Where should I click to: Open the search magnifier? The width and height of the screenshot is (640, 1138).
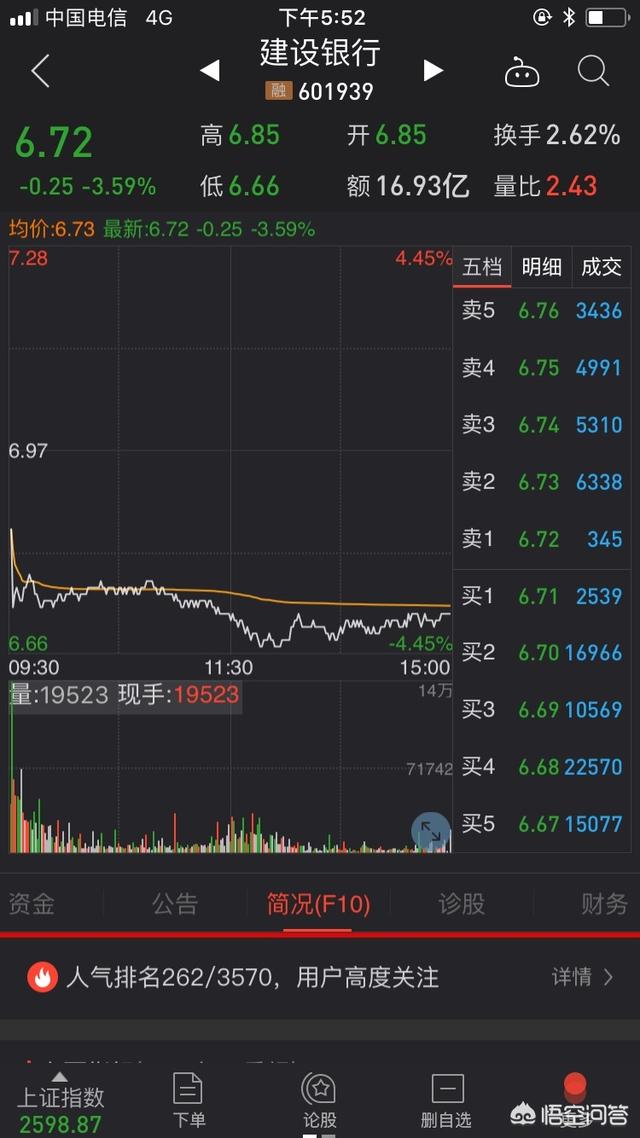pyautogui.click(x=593, y=71)
